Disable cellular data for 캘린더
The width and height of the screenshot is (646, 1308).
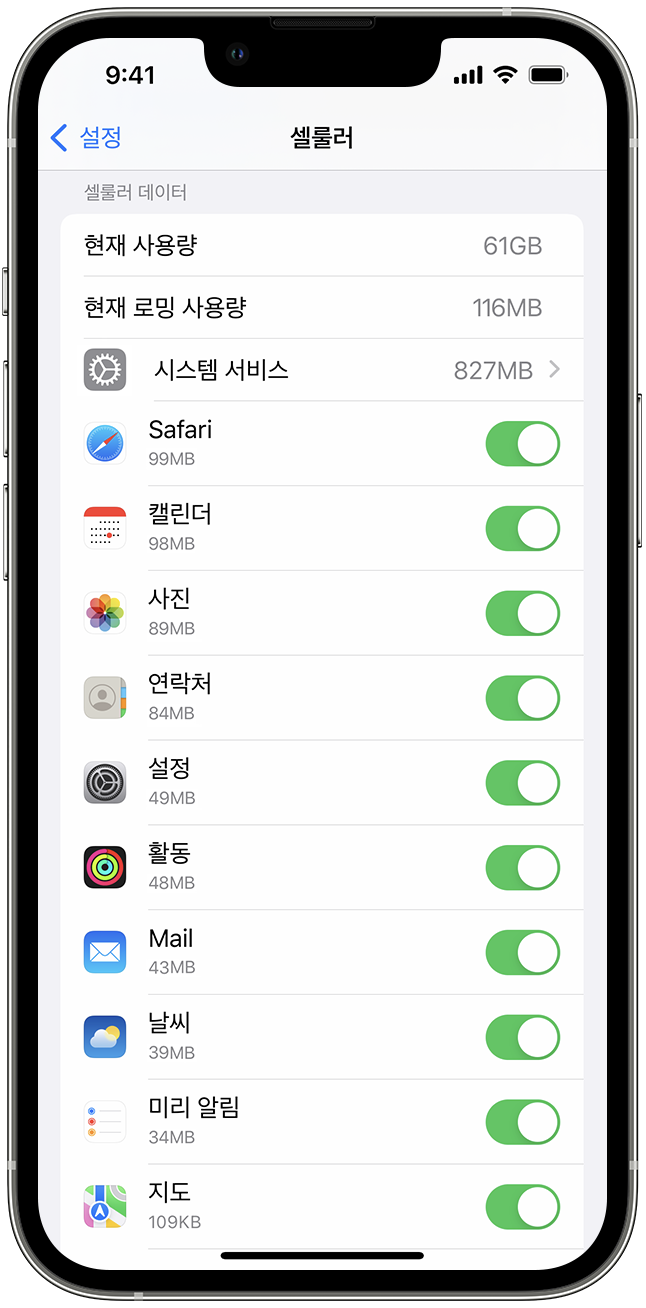[x=522, y=529]
